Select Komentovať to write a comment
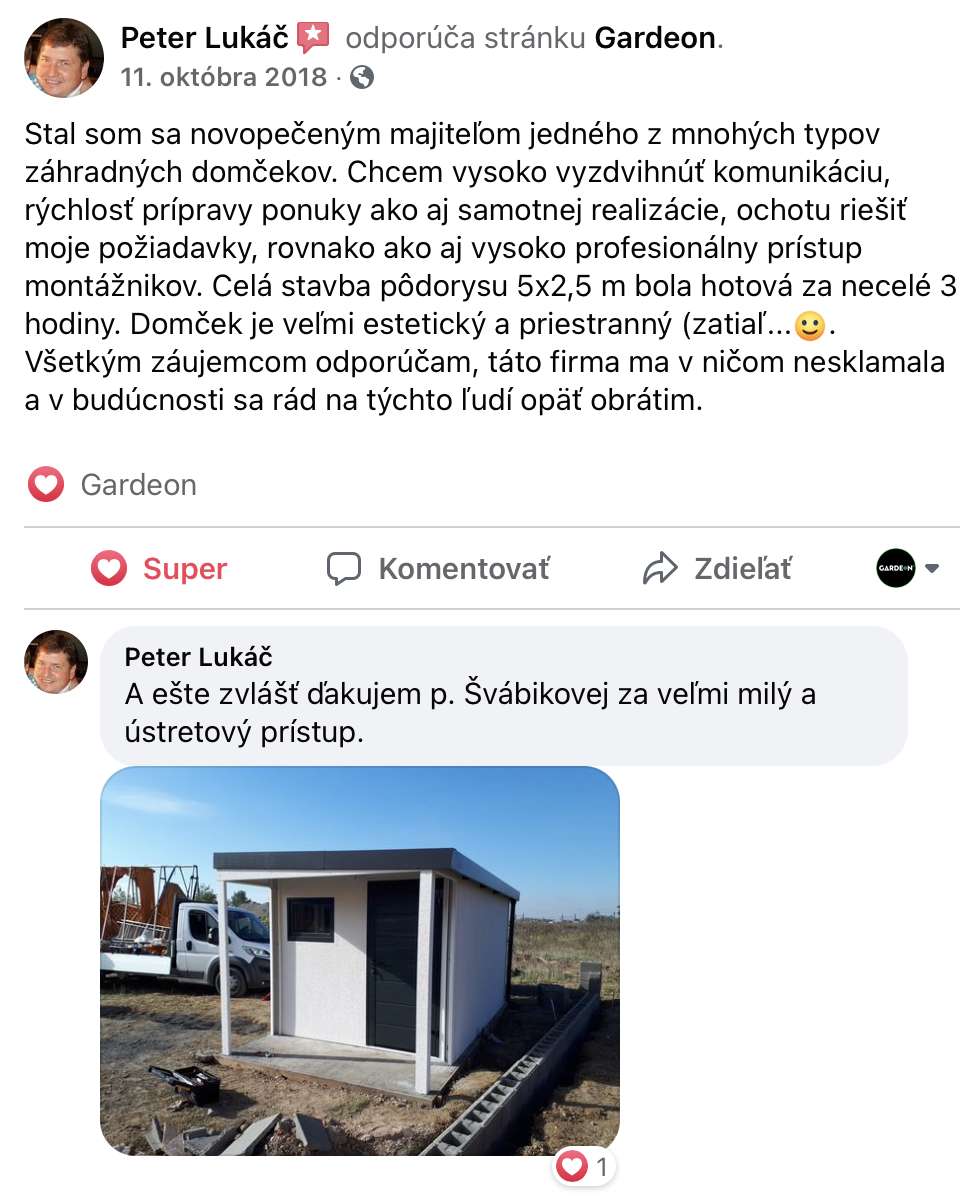 463,568
